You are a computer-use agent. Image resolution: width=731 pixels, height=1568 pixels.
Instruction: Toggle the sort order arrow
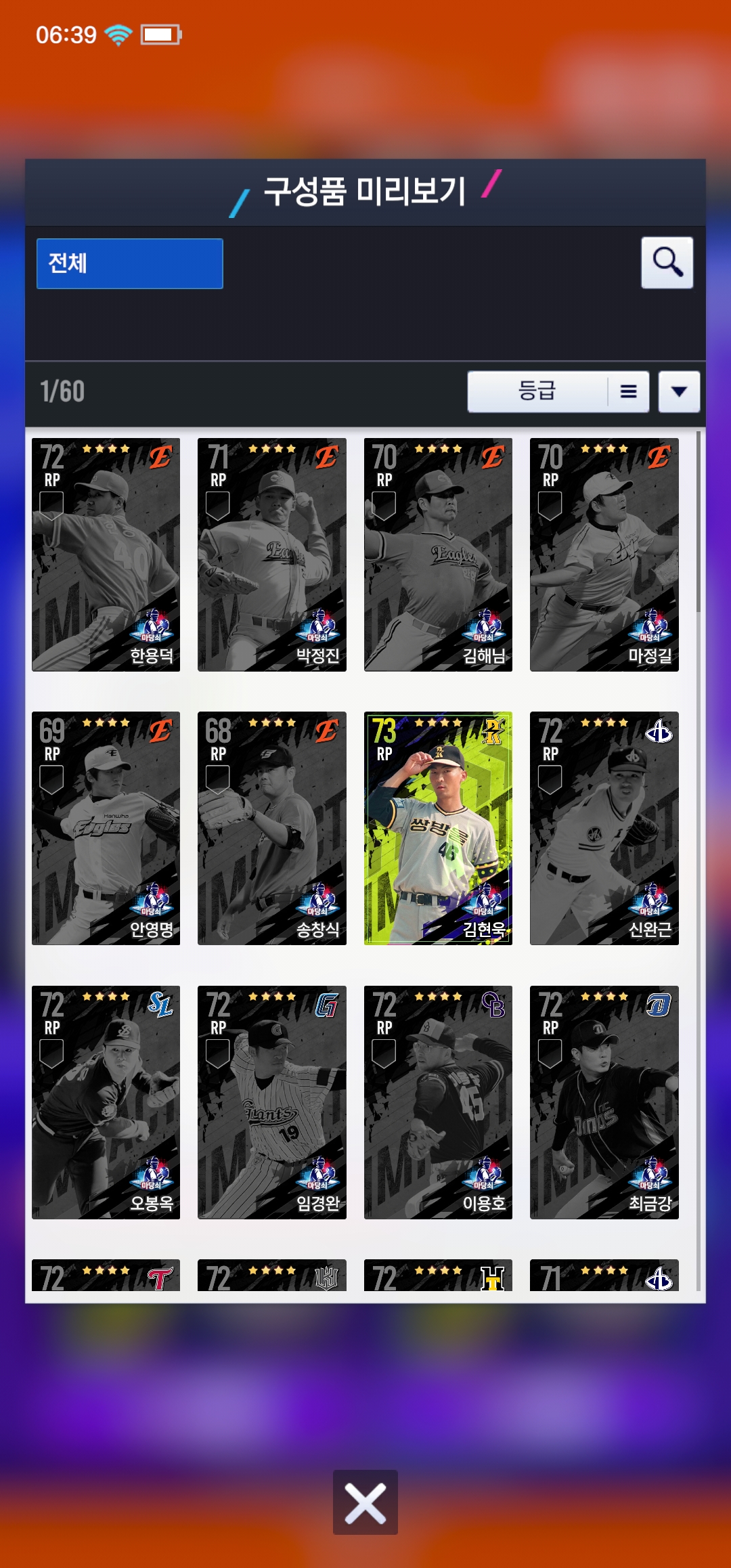[x=679, y=391]
